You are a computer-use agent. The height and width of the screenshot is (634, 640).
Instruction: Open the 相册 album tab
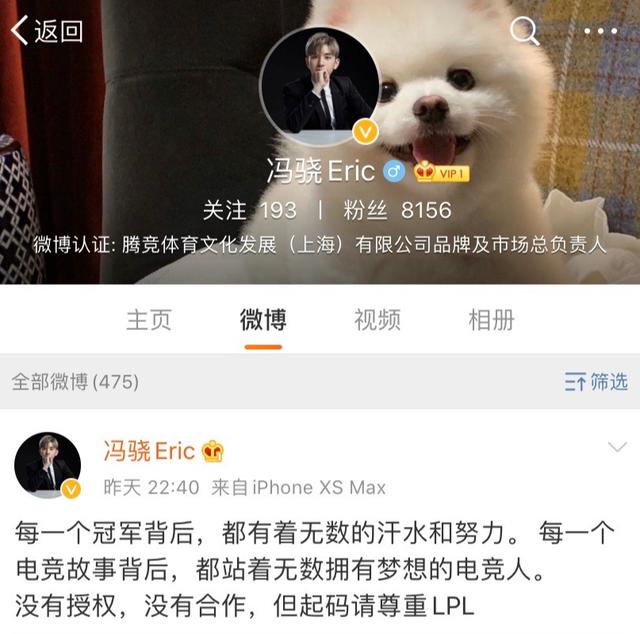pyautogui.click(x=491, y=319)
